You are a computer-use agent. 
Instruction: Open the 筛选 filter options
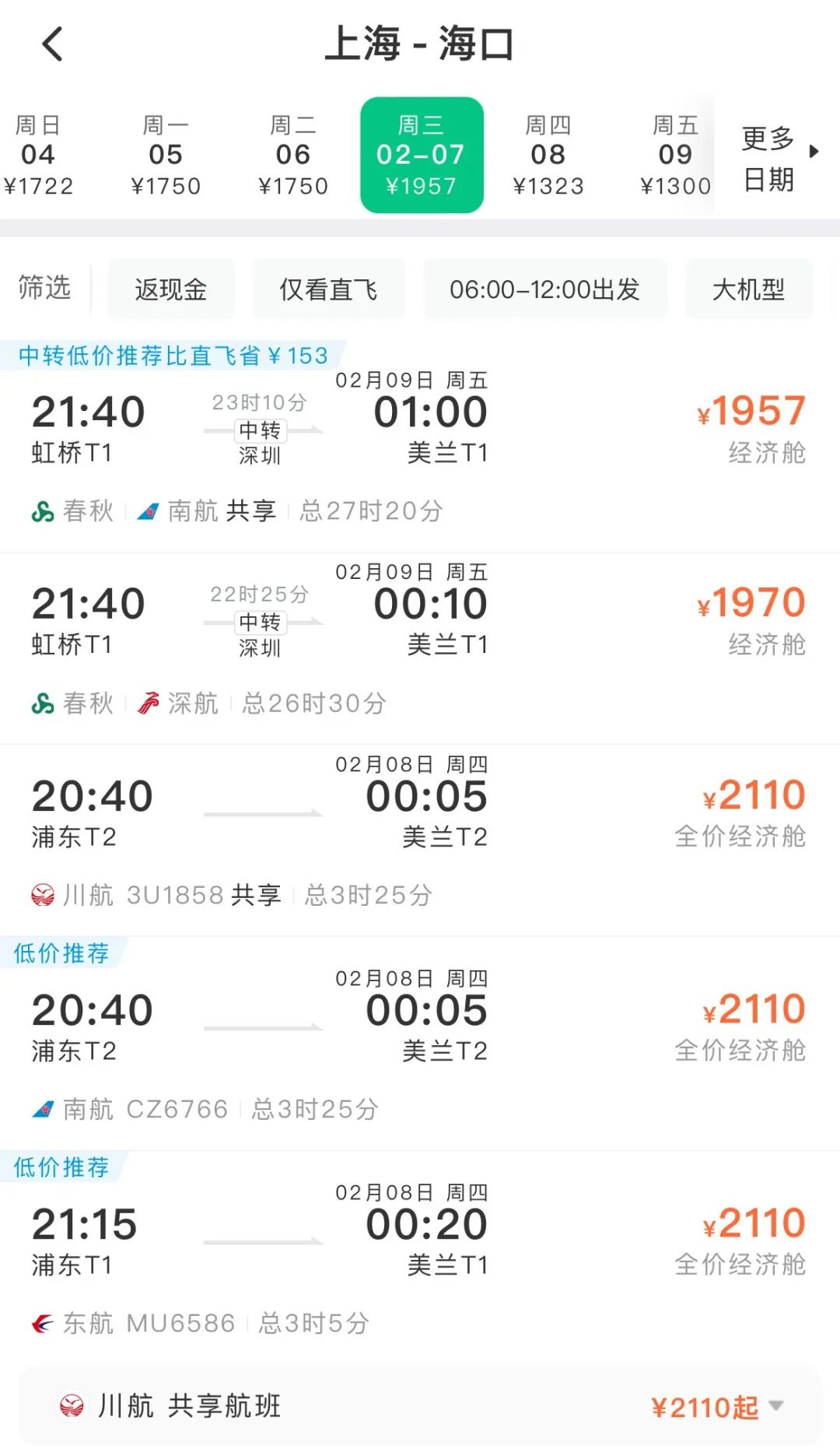44,288
